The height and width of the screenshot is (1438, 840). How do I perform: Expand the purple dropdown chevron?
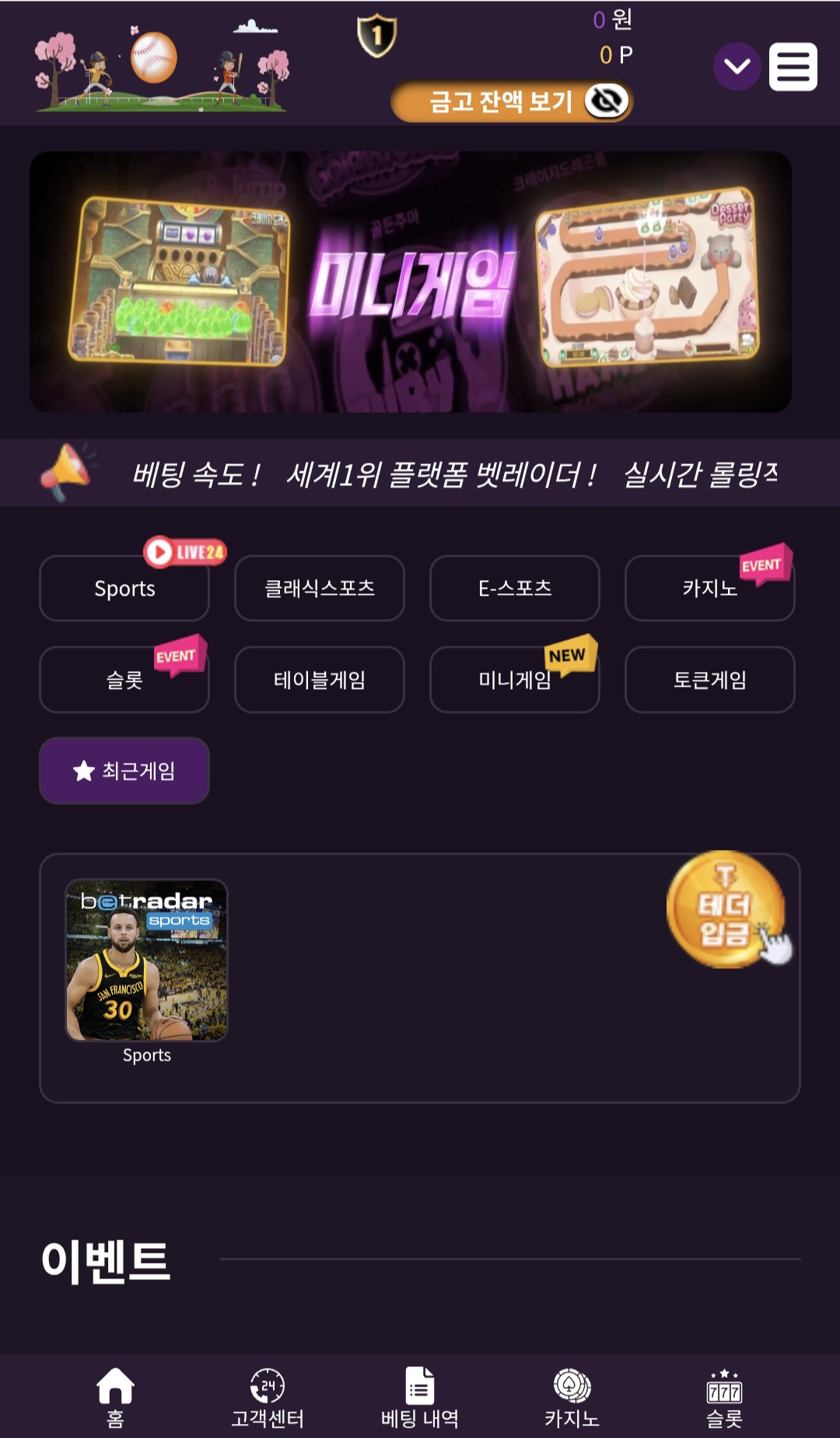[736, 67]
